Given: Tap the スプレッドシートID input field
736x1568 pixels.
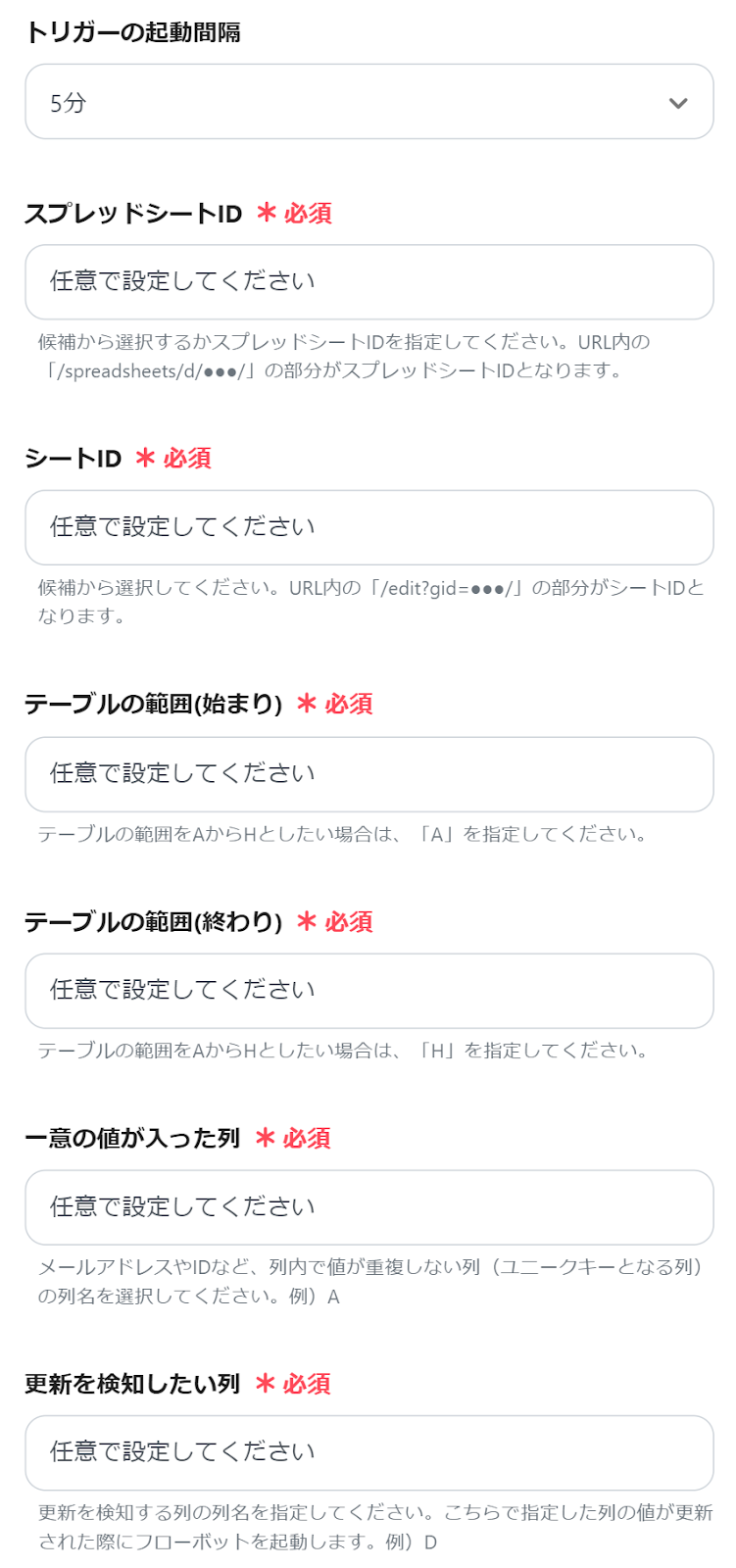Looking at the screenshot, I should tap(368, 282).
